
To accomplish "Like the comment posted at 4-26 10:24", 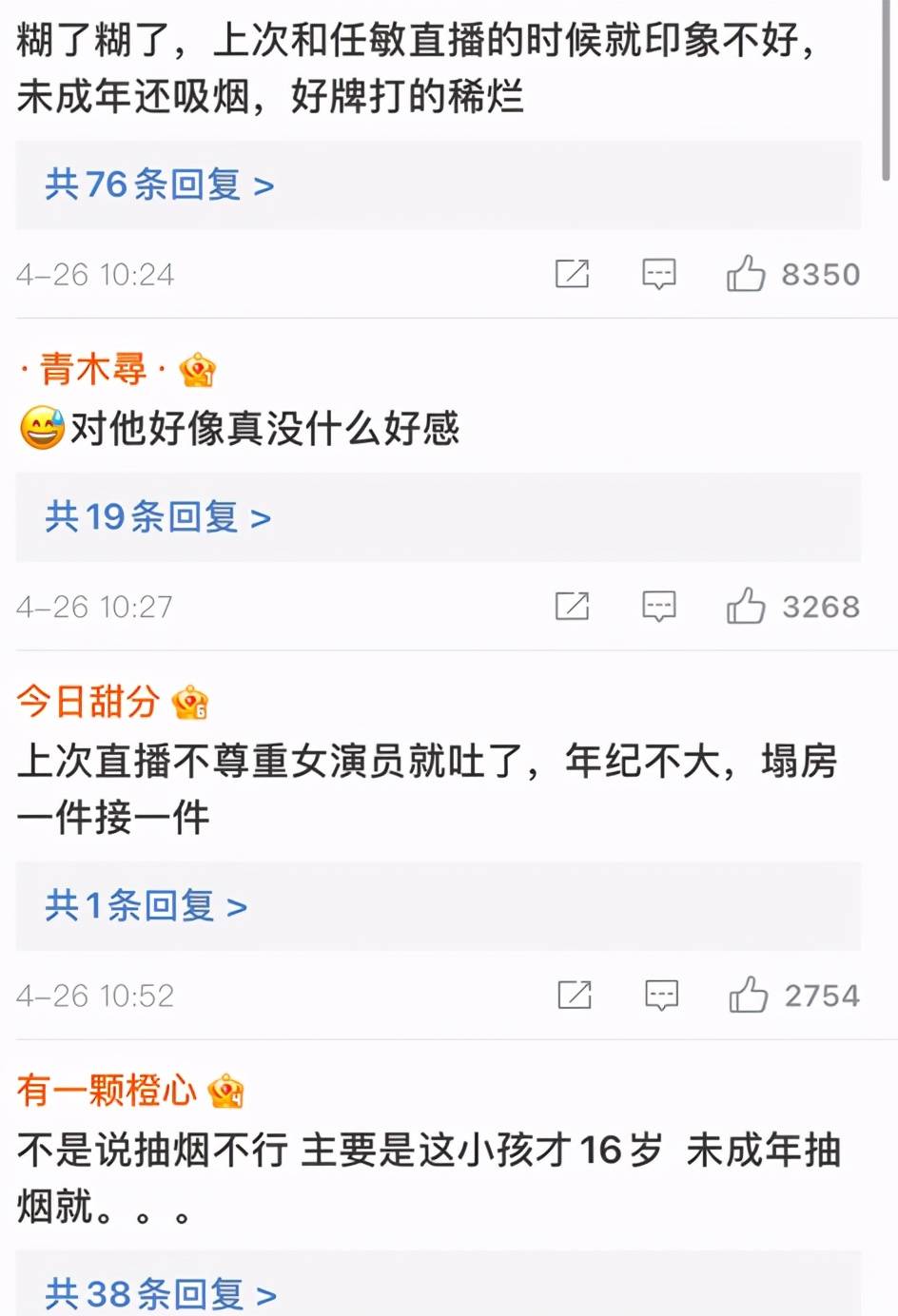I will point(746,274).
